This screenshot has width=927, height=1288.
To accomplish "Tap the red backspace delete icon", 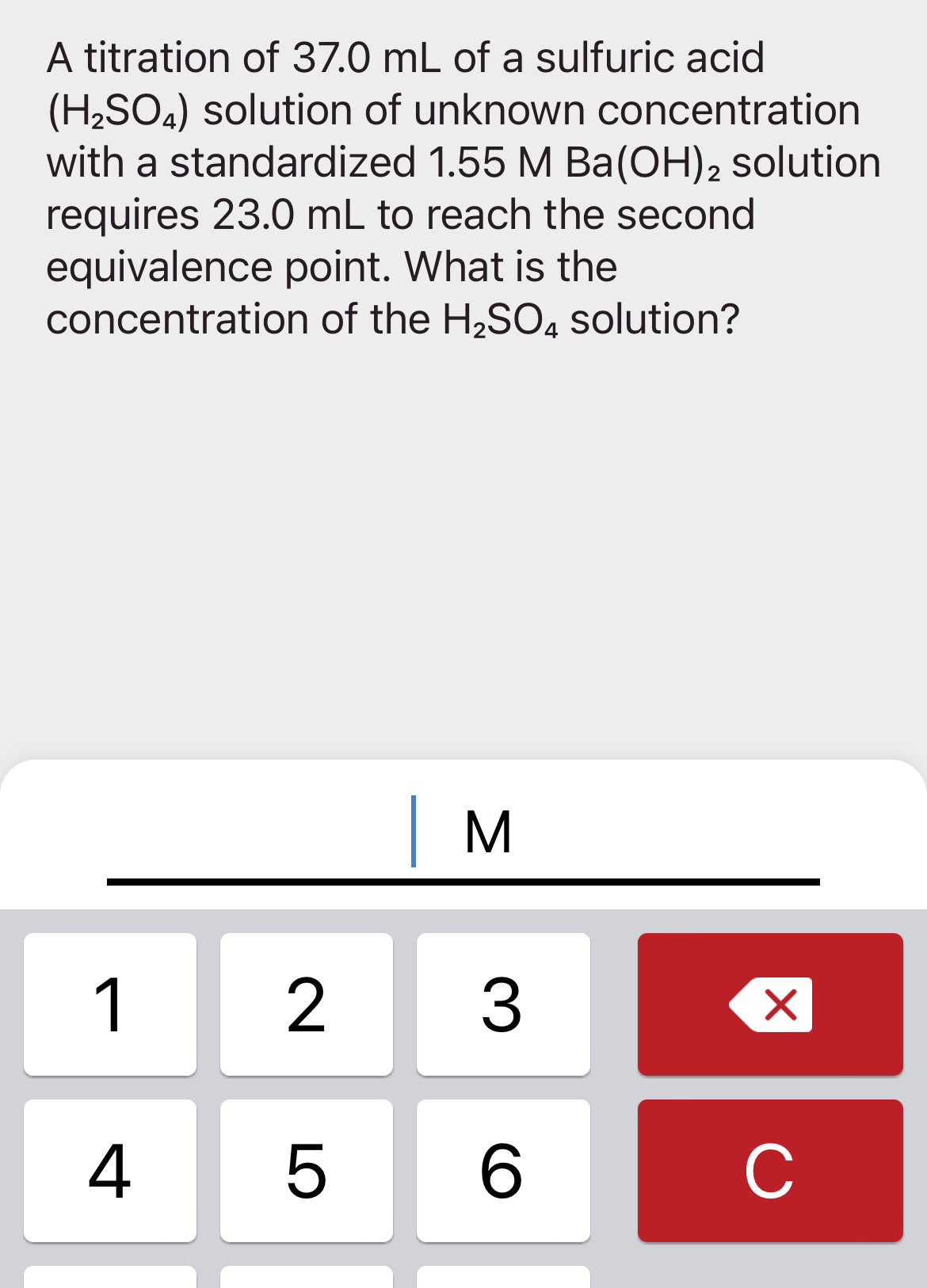I will coord(770,1004).
